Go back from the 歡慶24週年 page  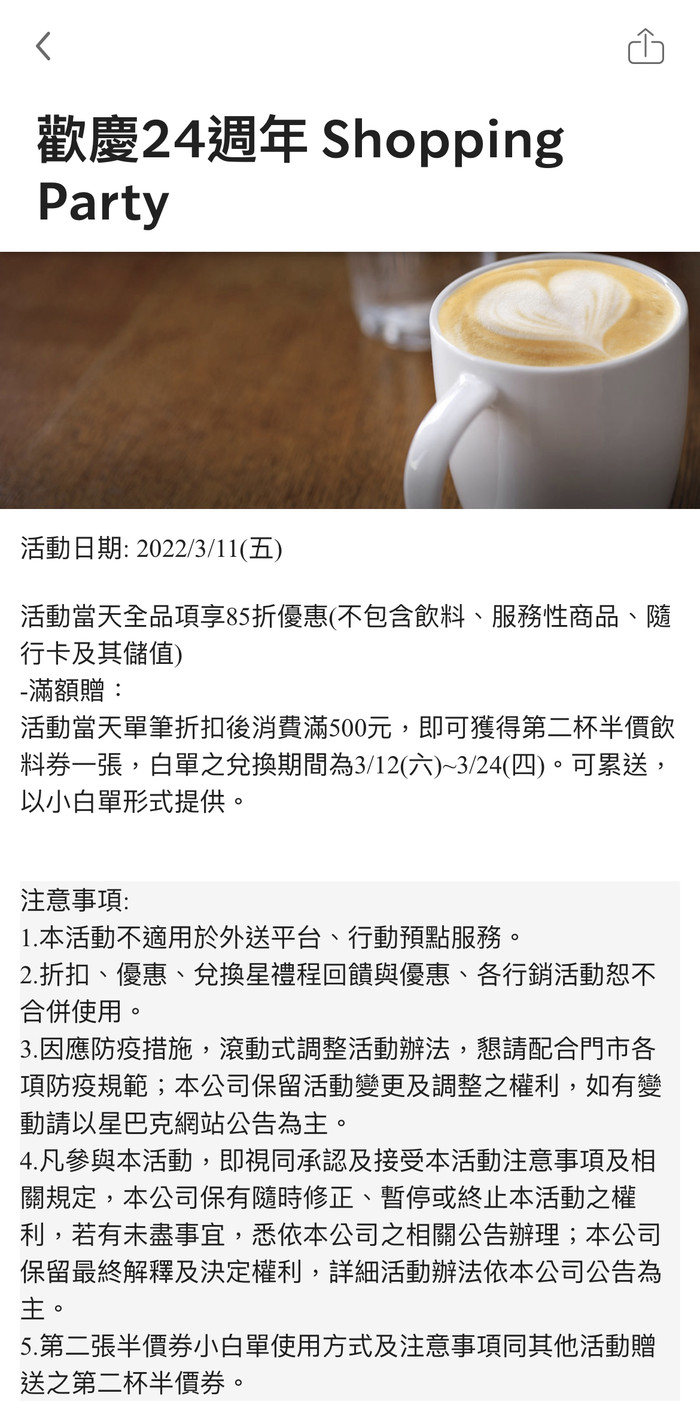click(x=43, y=46)
